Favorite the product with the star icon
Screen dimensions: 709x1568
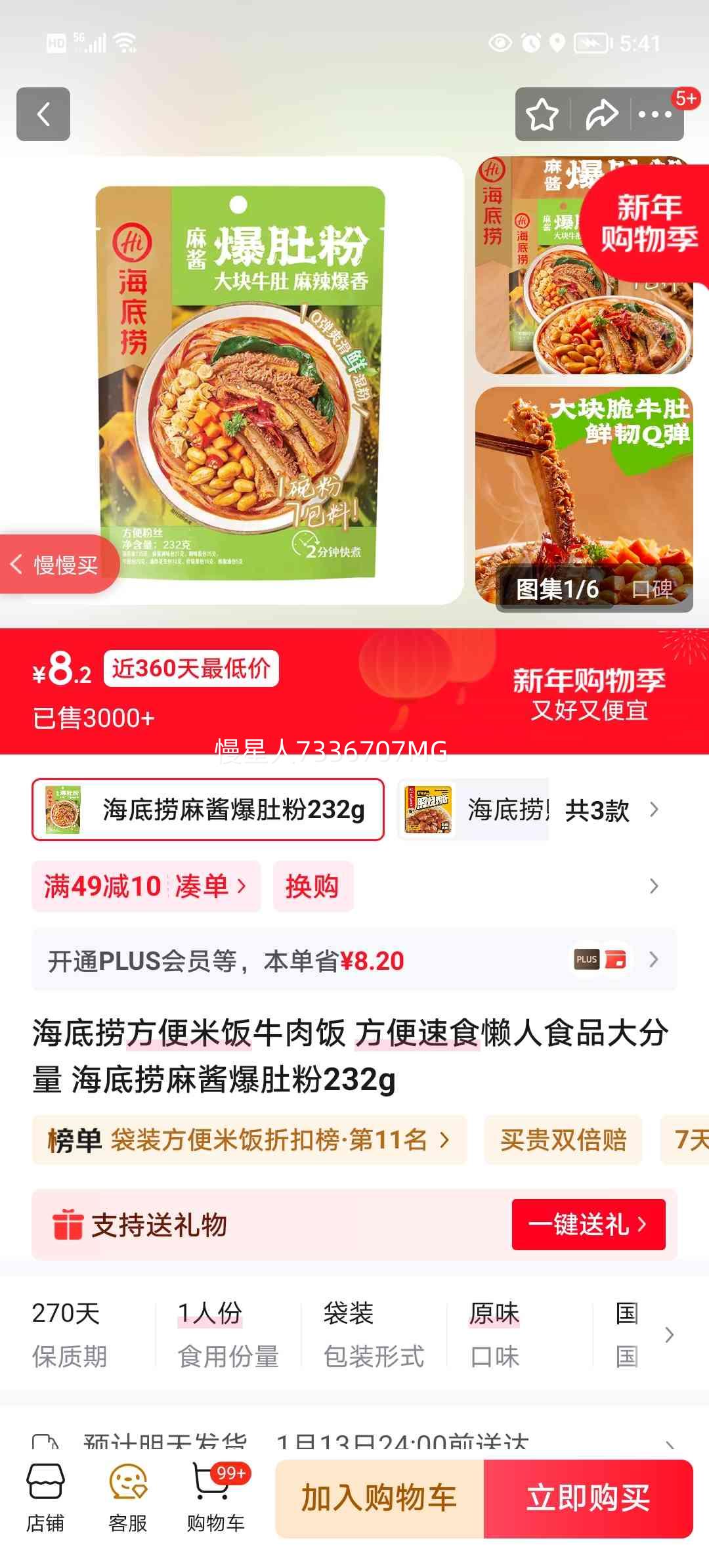tap(542, 115)
